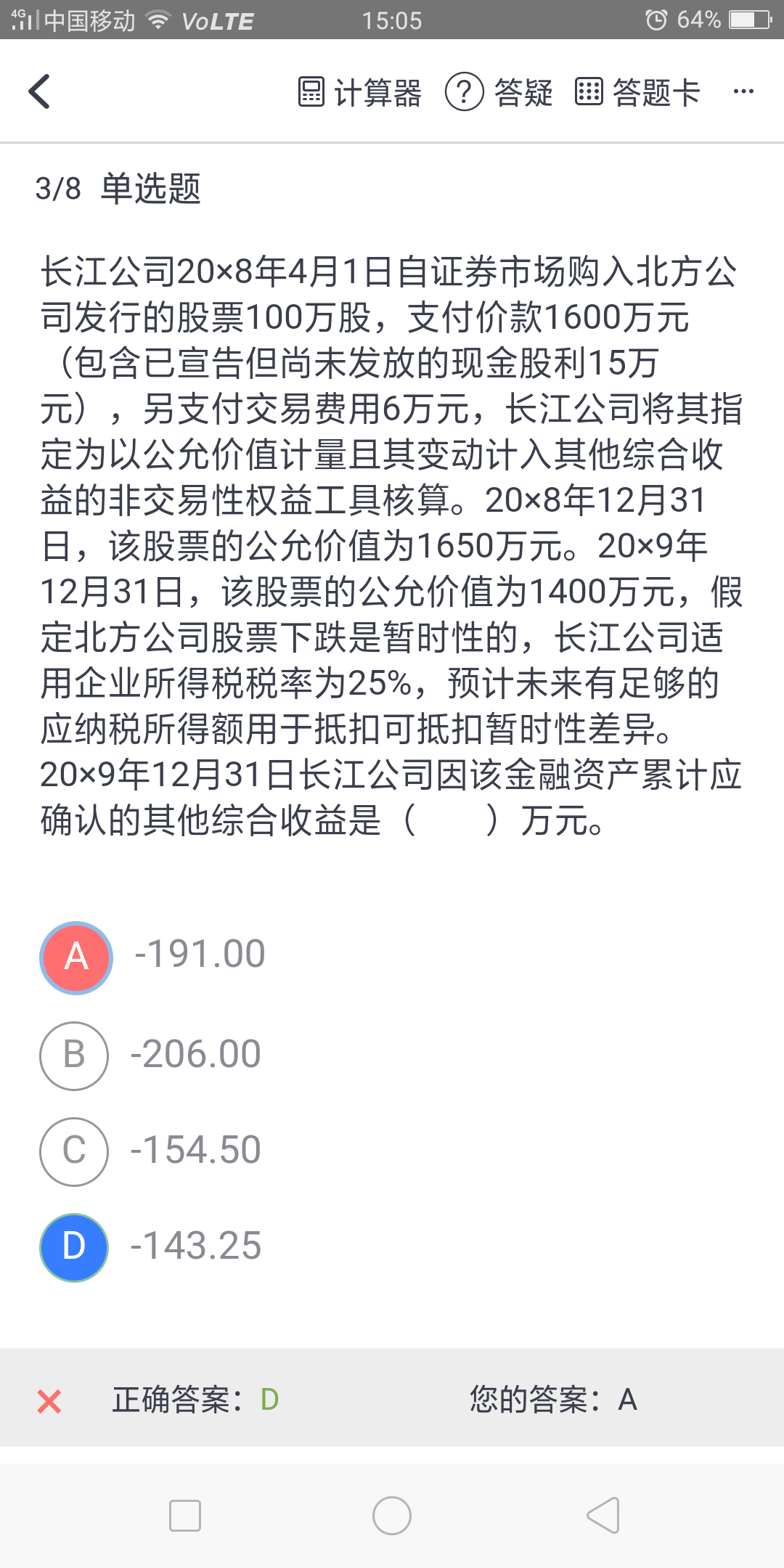Viewport: 784px width, 1568px height.
Task: Tap the system back triangle
Action: tap(603, 1516)
